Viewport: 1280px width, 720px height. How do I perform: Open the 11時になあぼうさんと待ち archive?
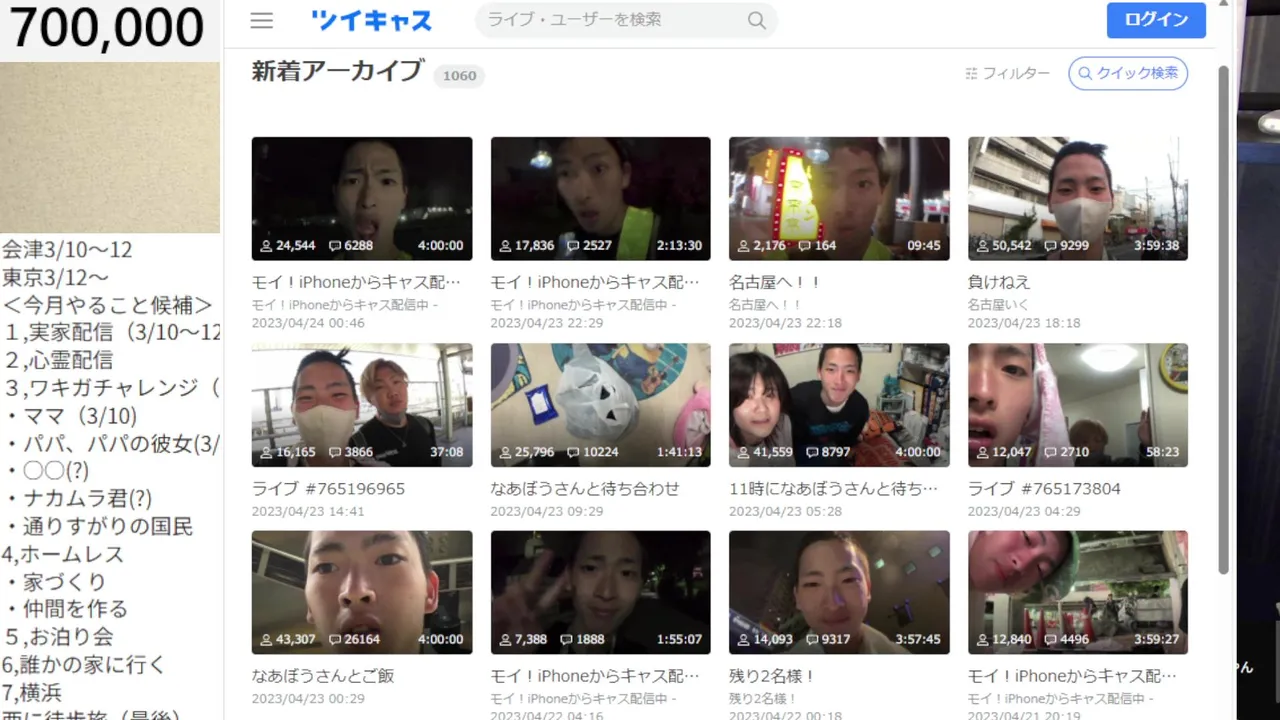tap(839, 405)
